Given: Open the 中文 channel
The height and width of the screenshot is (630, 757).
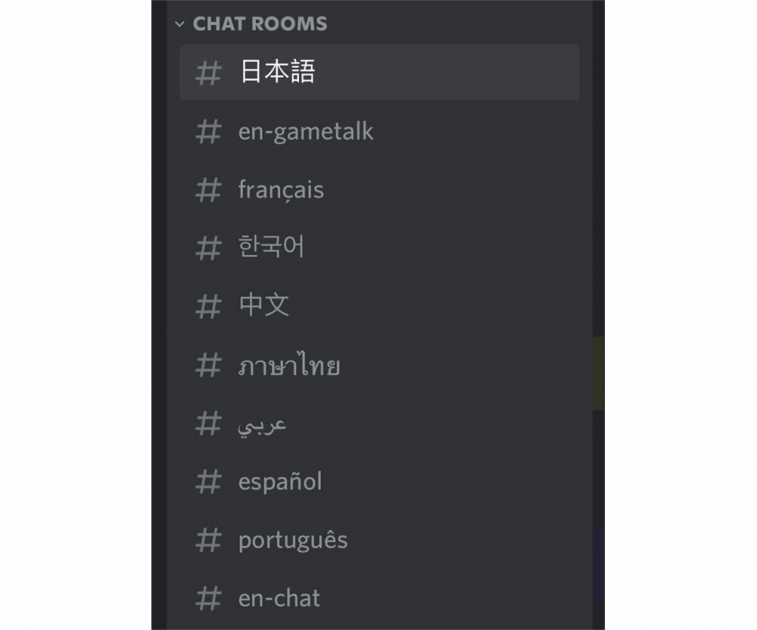Looking at the screenshot, I should coord(264,306).
